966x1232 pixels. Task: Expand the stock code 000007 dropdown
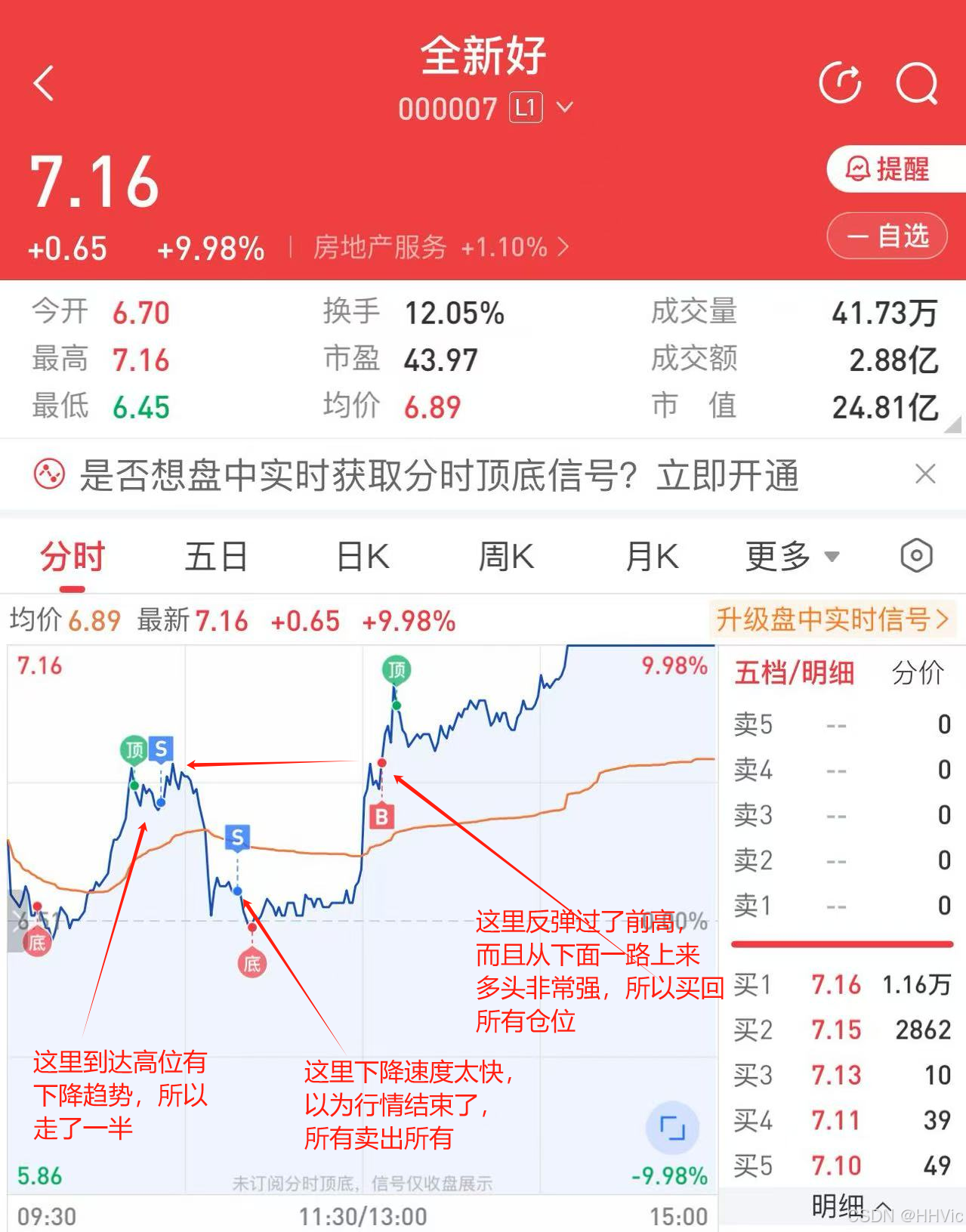(x=564, y=108)
